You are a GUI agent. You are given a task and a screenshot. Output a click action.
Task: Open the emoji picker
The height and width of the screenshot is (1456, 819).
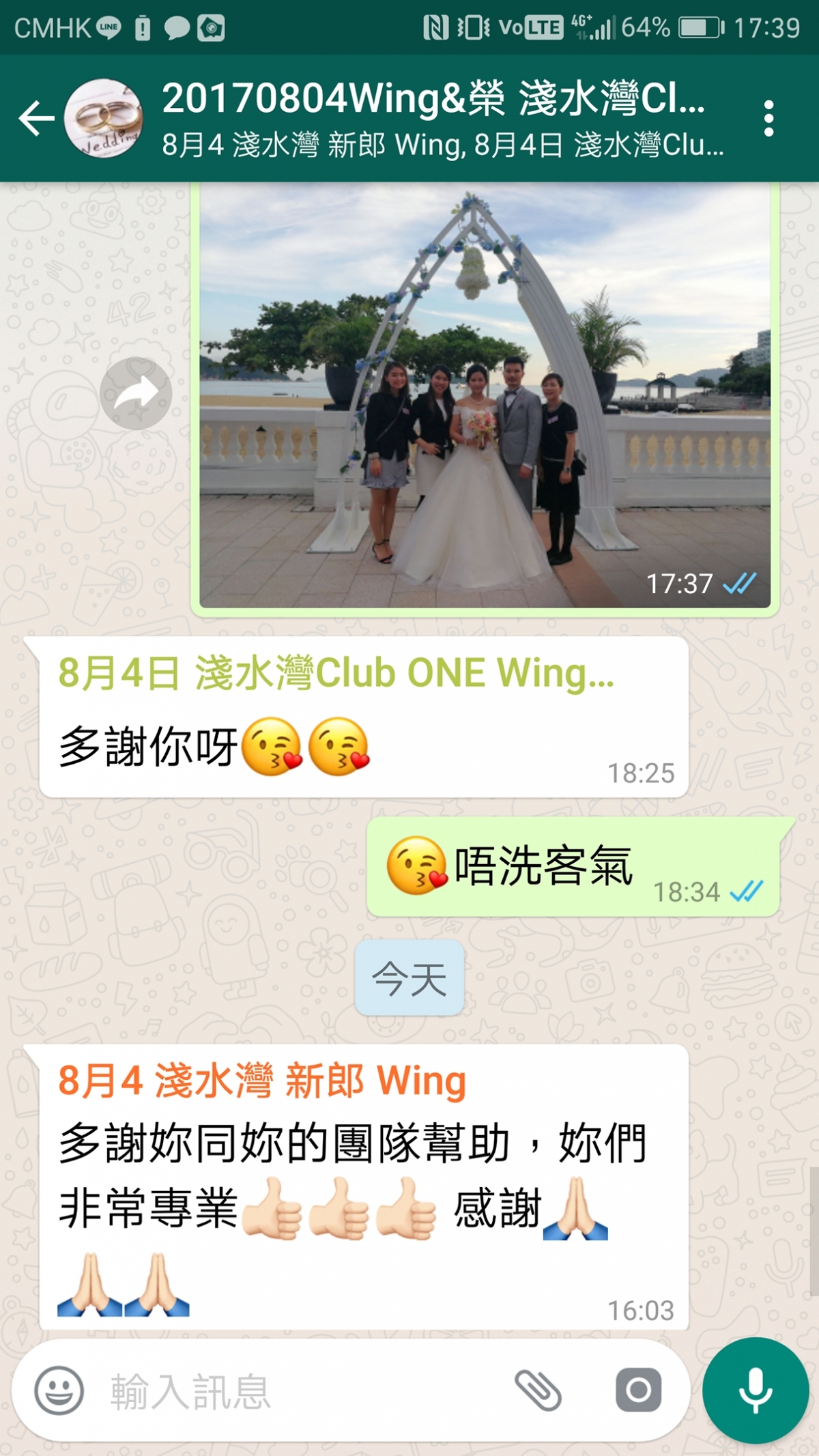point(59,1390)
